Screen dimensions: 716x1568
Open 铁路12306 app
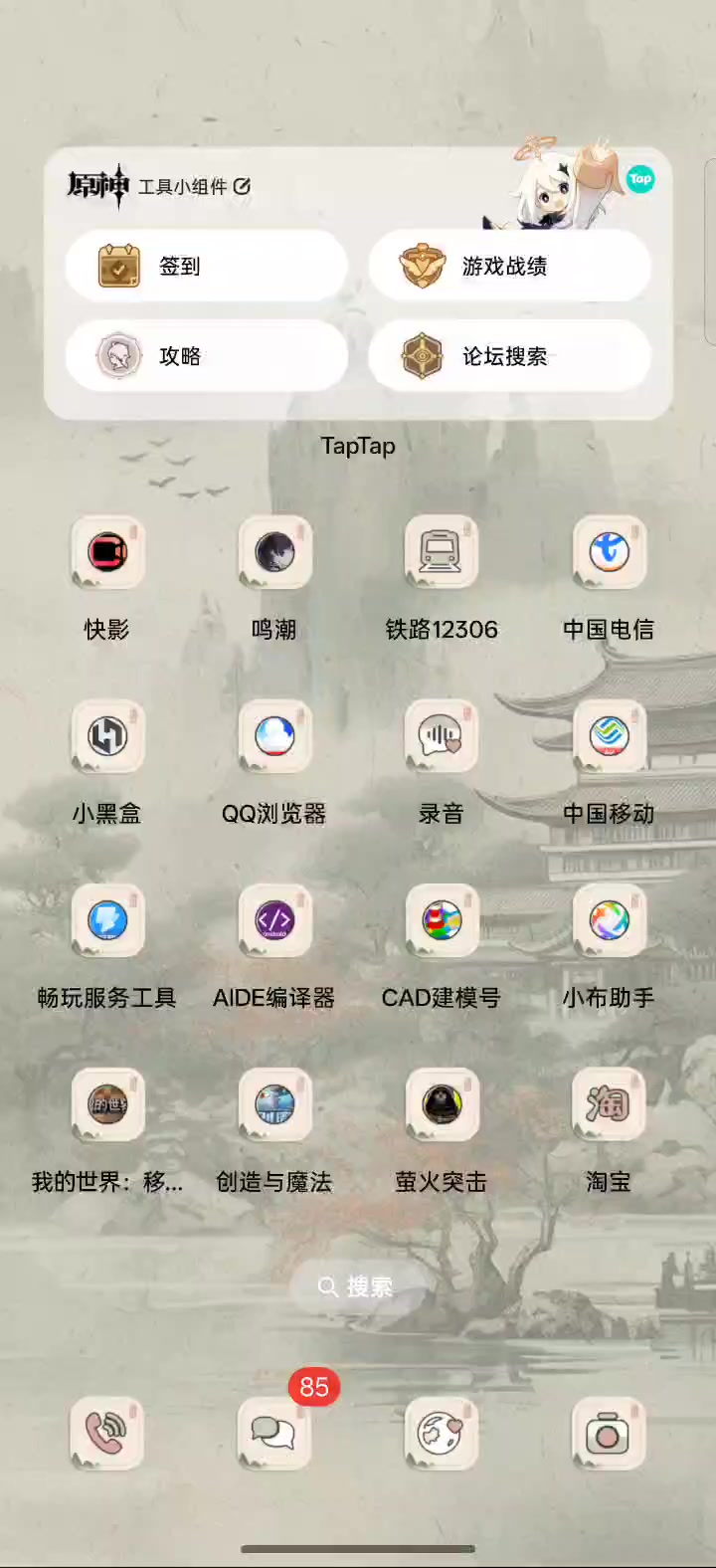tap(442, 553)
